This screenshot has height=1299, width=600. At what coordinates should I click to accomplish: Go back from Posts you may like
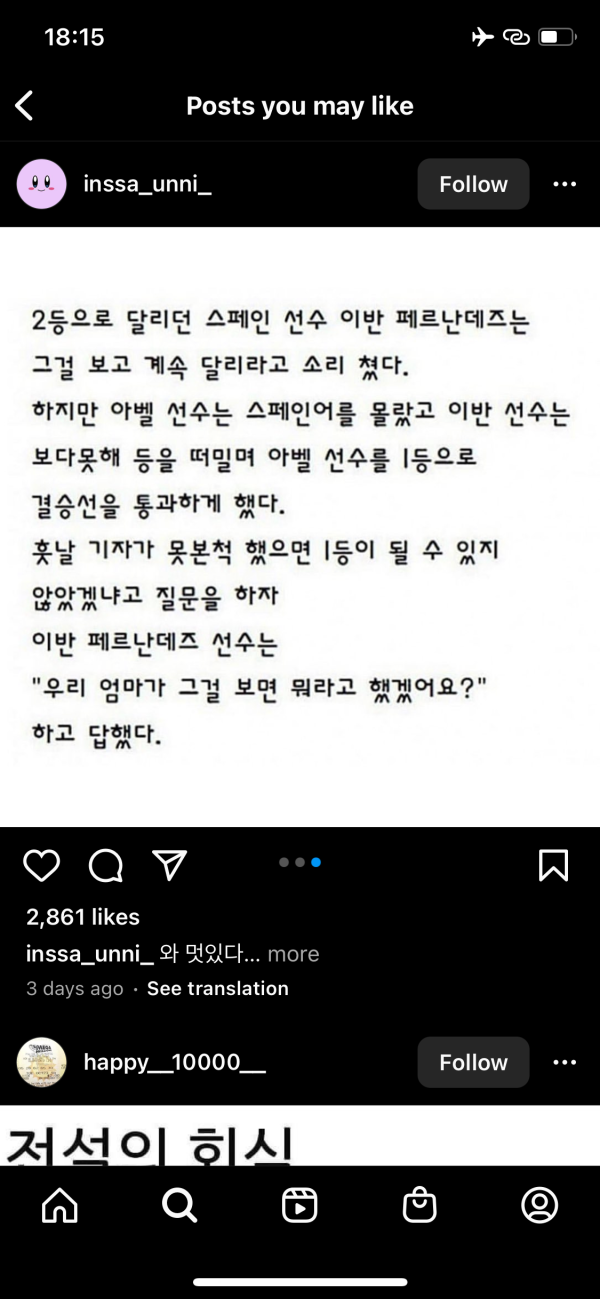(x=25, y=105)
